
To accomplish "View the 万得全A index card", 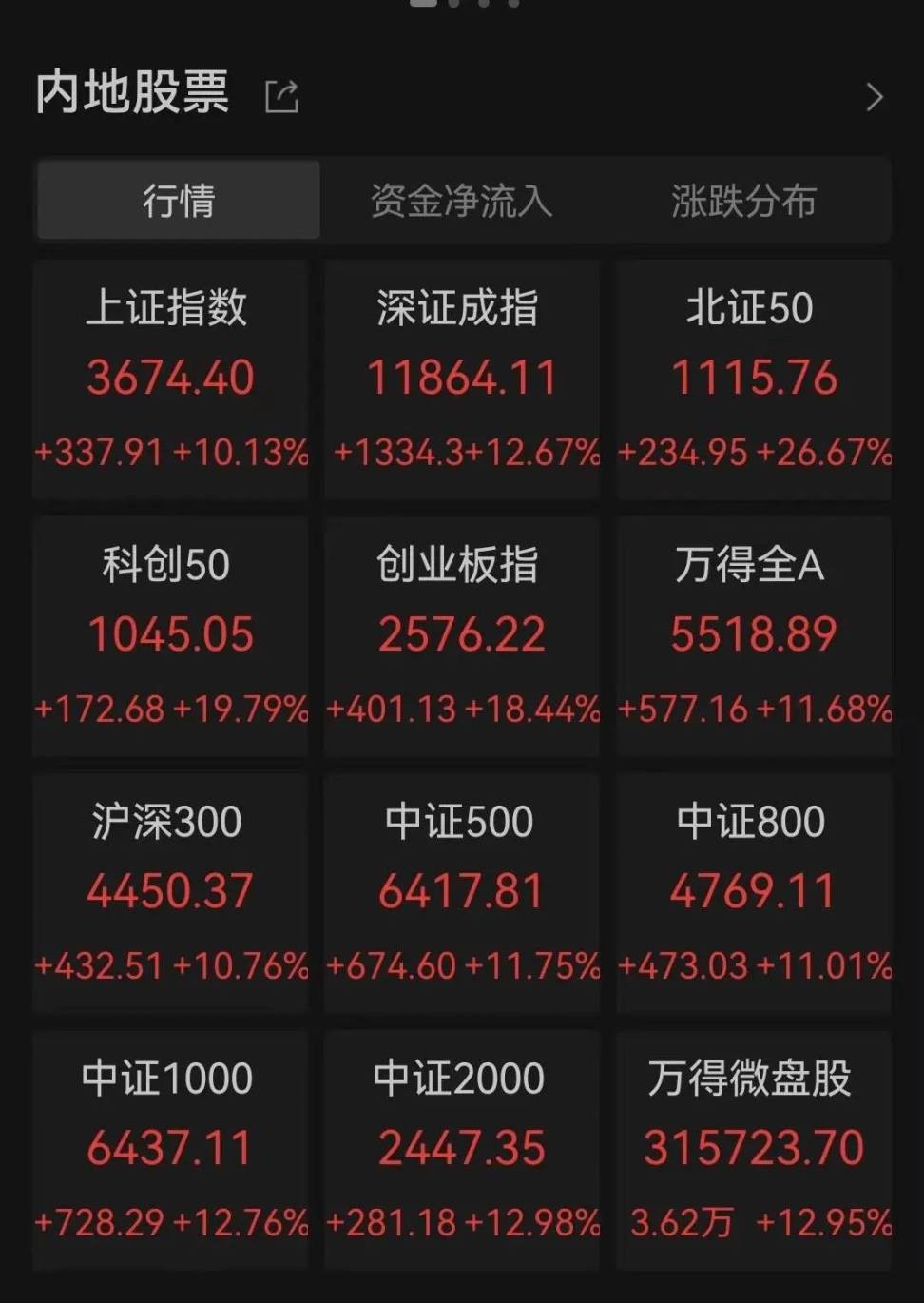I will (754, 635).
